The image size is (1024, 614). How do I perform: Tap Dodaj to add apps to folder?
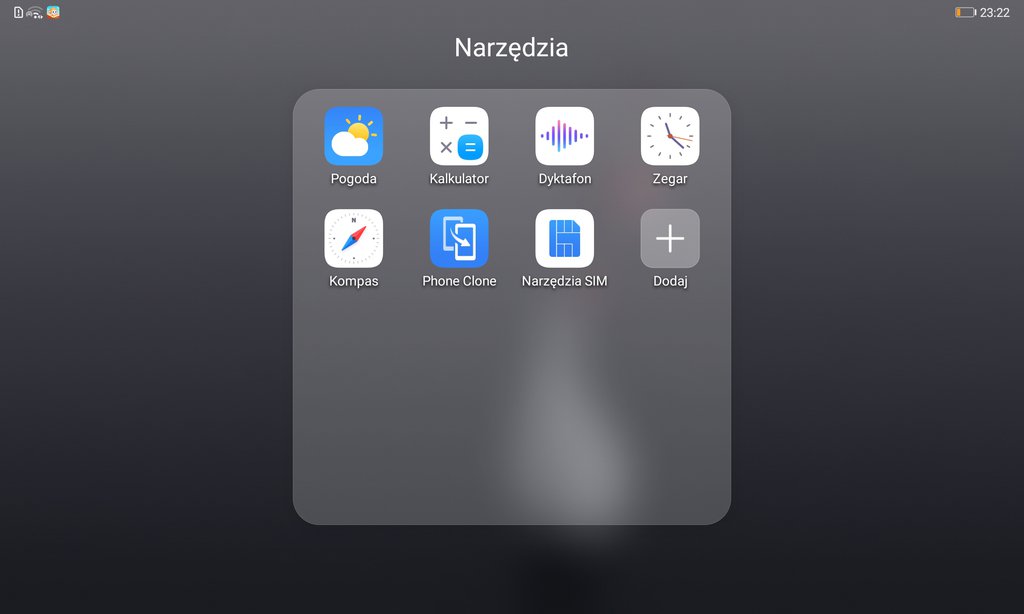click(669, 238)
